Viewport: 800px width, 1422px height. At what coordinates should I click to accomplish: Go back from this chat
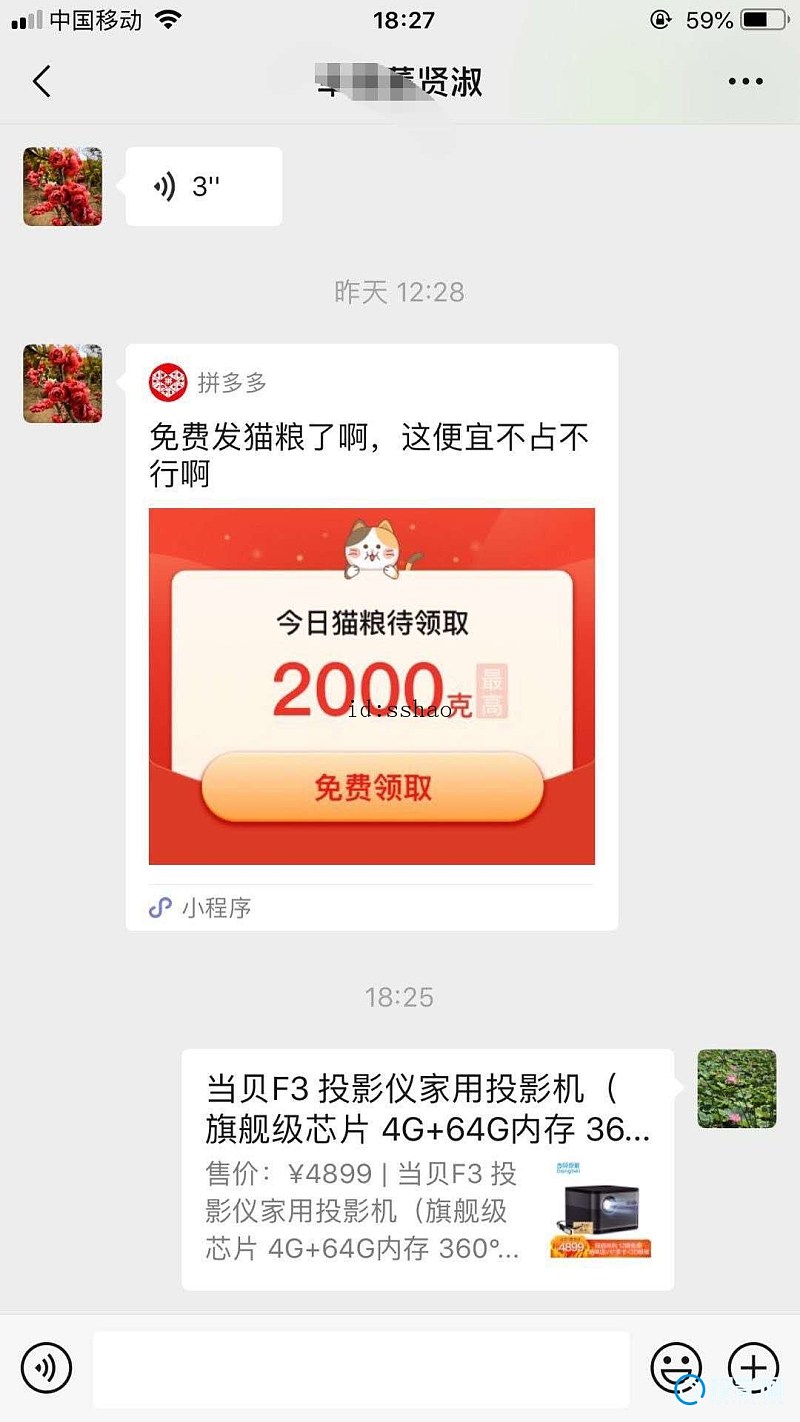coord(41,81)
